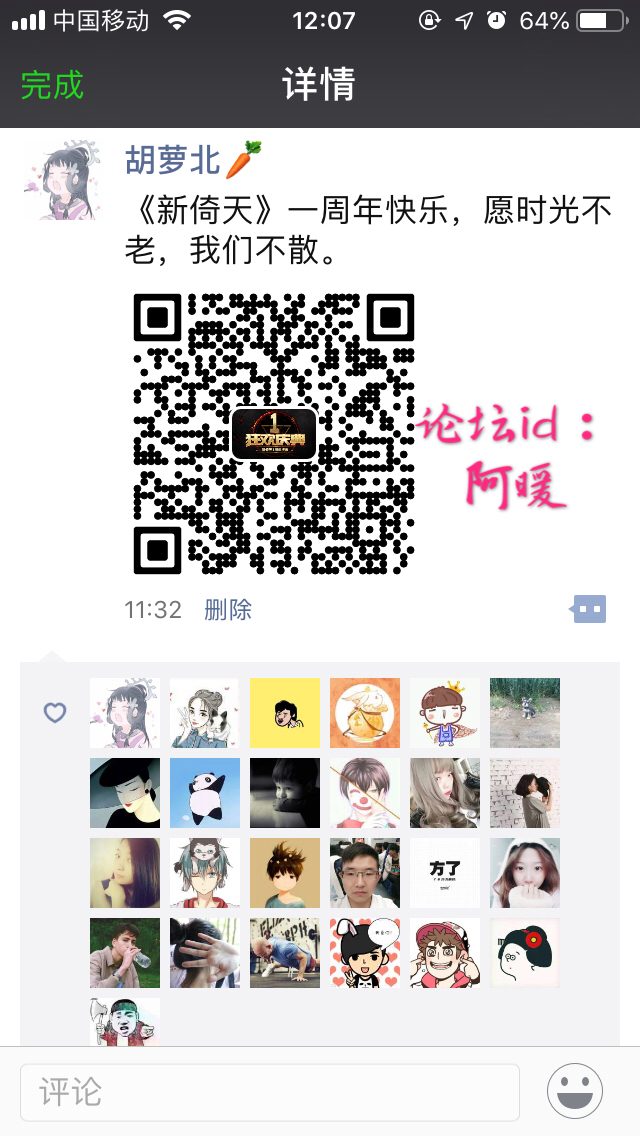The height and width of the screenshot is (1136, 640).
Task: Focus the 评论 comment field
Action: pos(270,1091)
